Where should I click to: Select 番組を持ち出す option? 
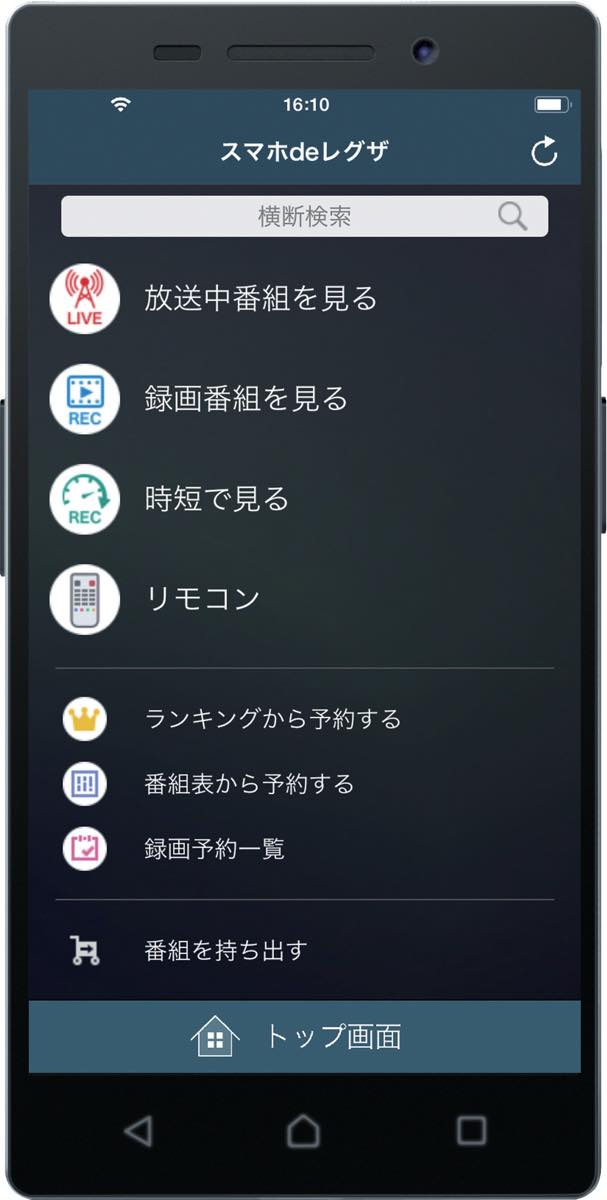225,951
